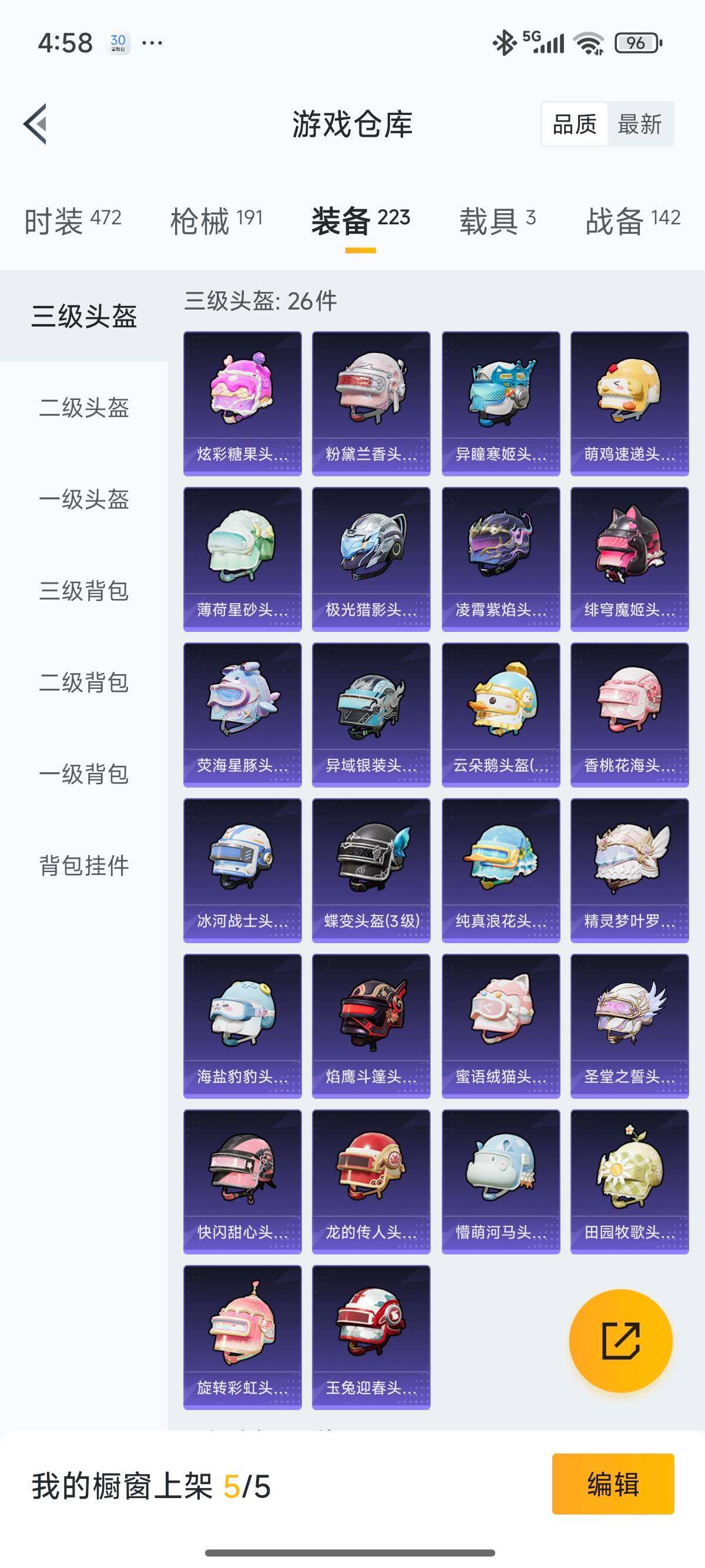This screenshot has height=1568, width=705.
Task: Open the 背包挂件 category
Action: (x=84, y=866)
